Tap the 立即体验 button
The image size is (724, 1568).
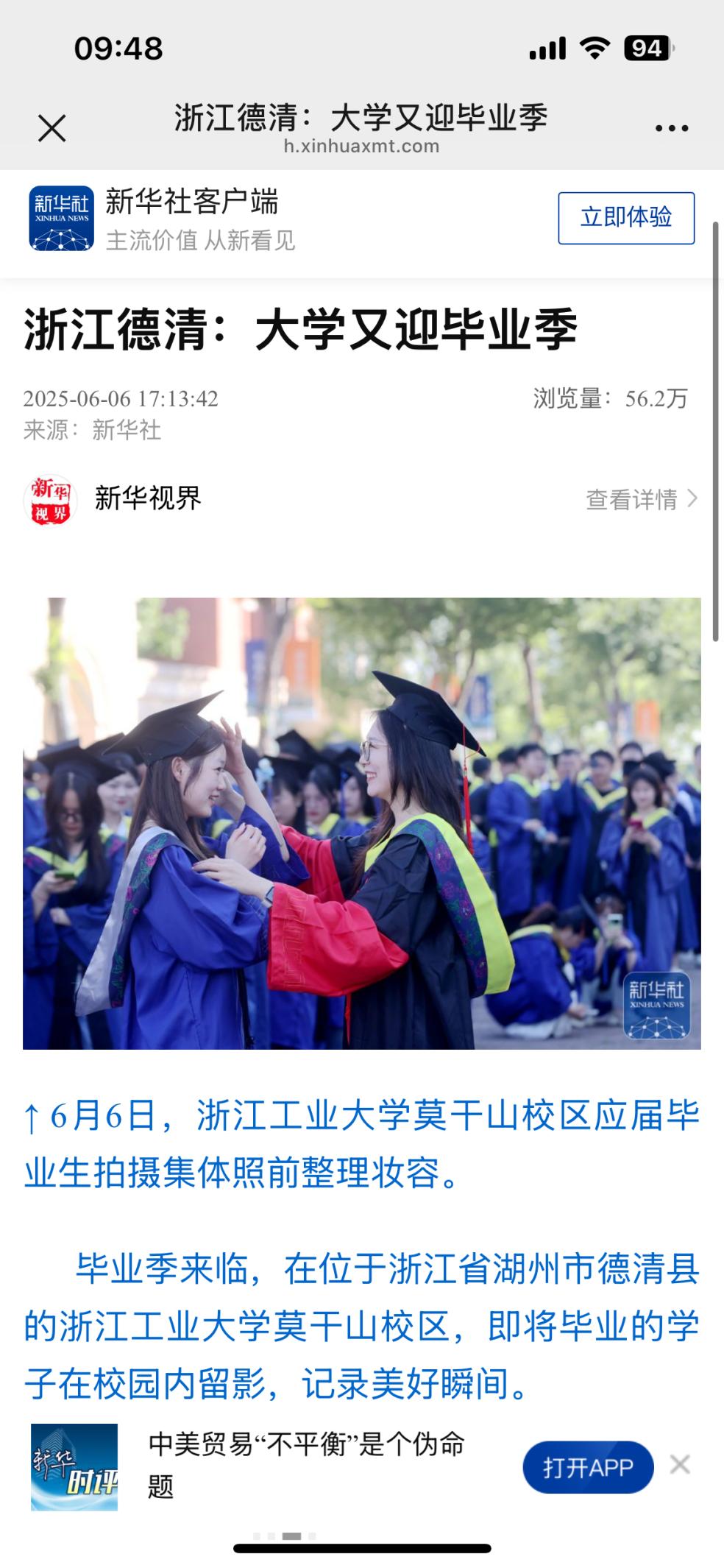pyautogui.click(x=625, y=218)
